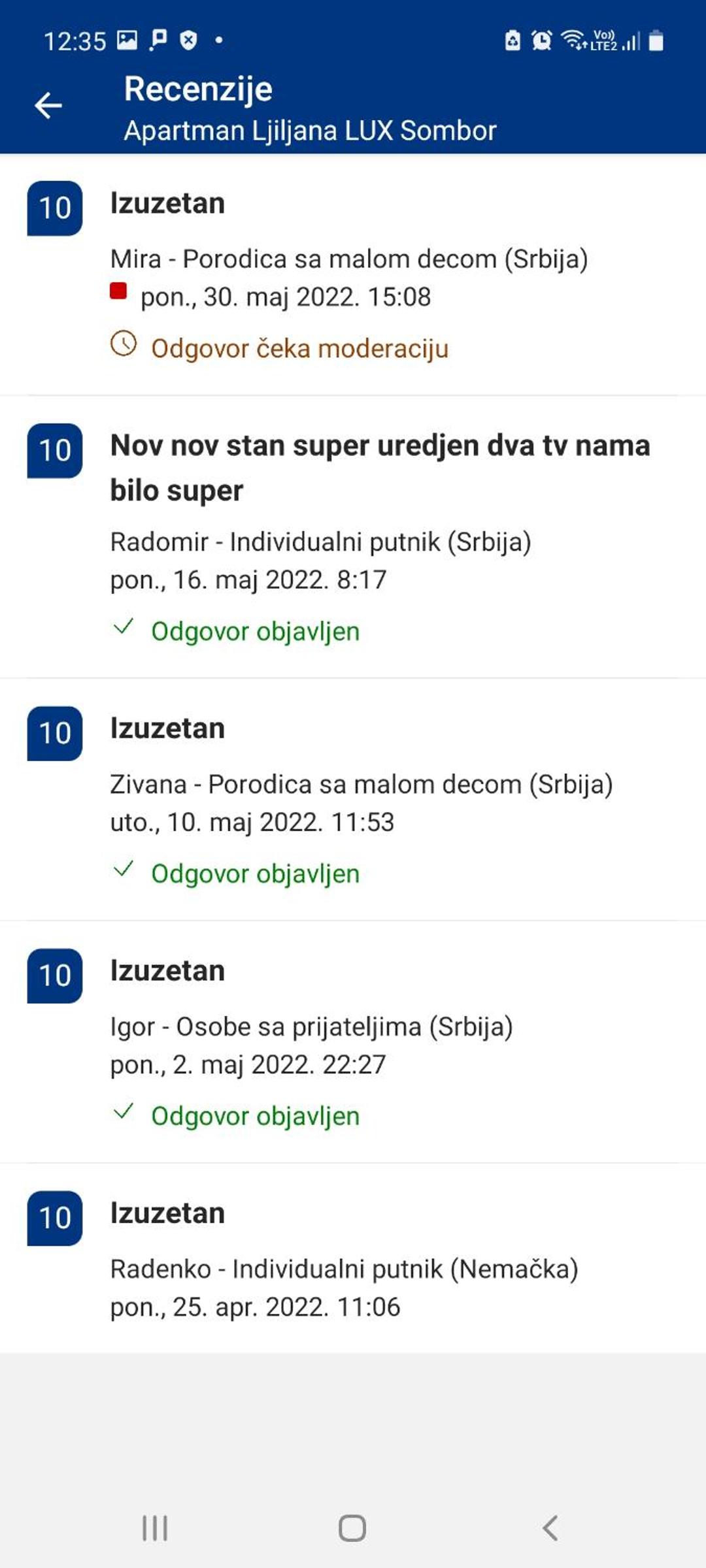706x1568 pixels.
Task: Tap the system home button
Action: tap(352, 1528)
